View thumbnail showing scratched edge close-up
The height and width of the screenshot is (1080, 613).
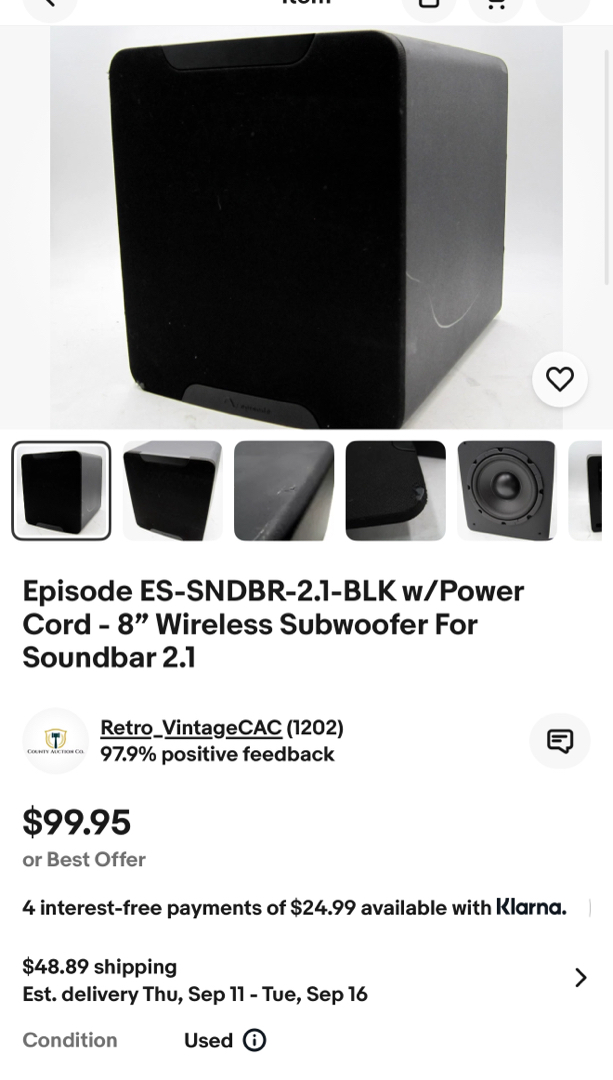tap(284, 491)
